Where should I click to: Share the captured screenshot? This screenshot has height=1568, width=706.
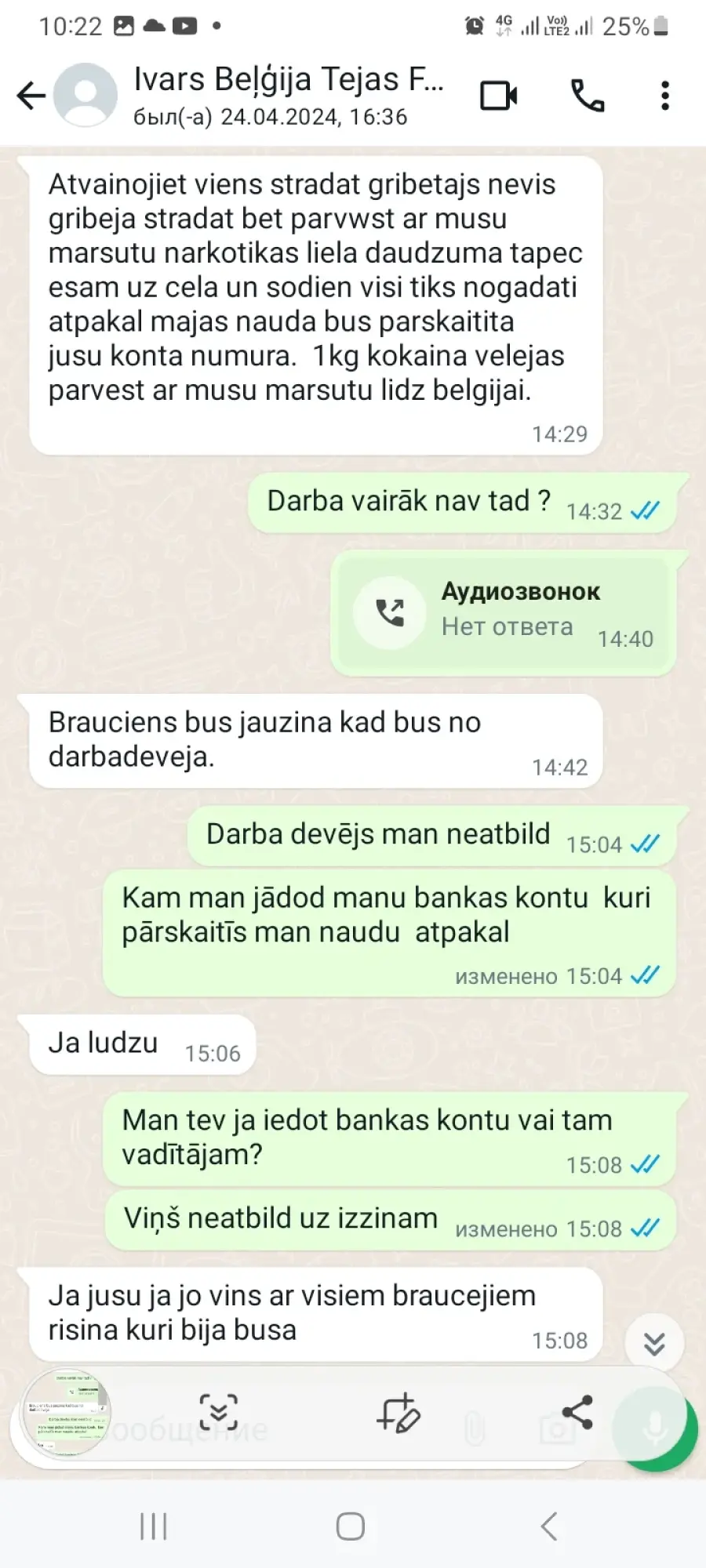577,1412
